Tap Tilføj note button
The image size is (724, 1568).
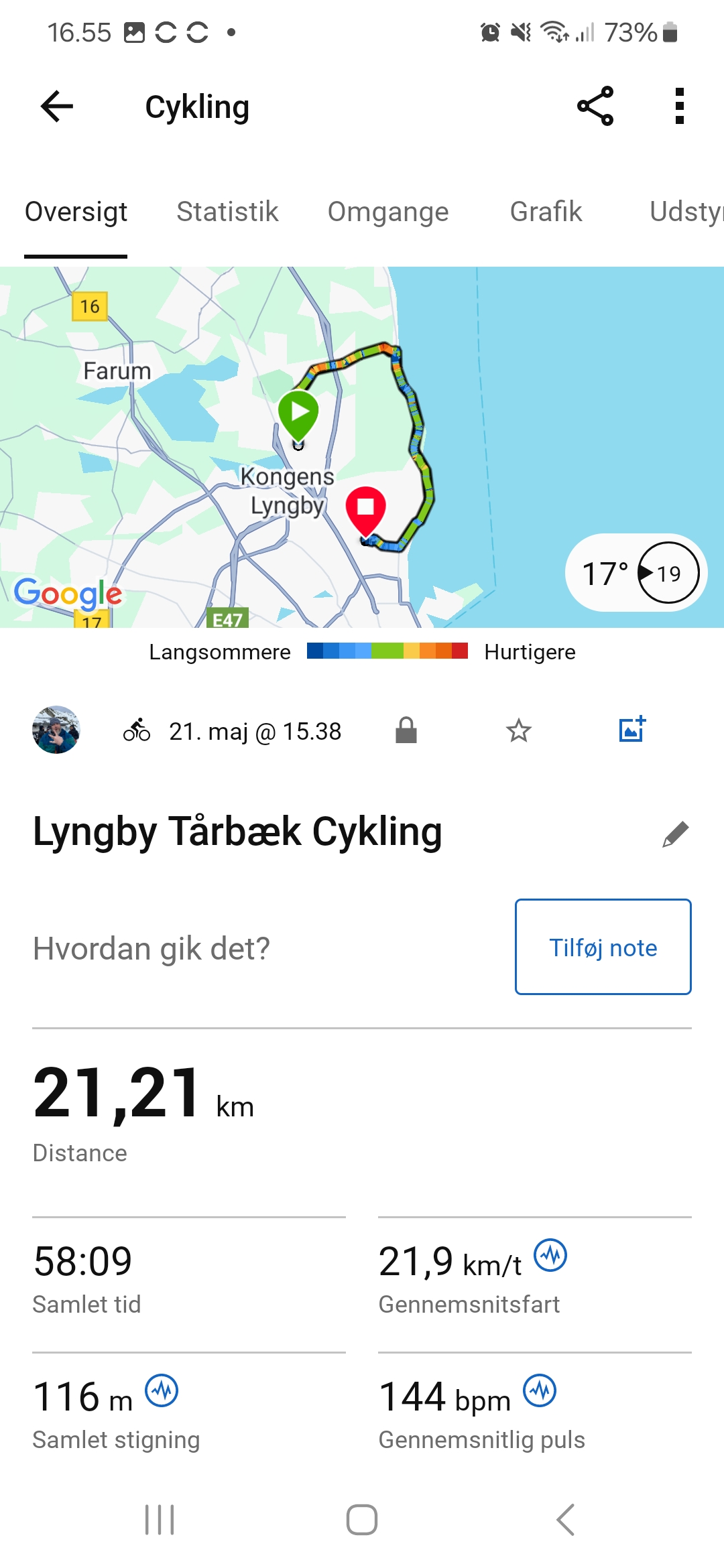[603, 947]
